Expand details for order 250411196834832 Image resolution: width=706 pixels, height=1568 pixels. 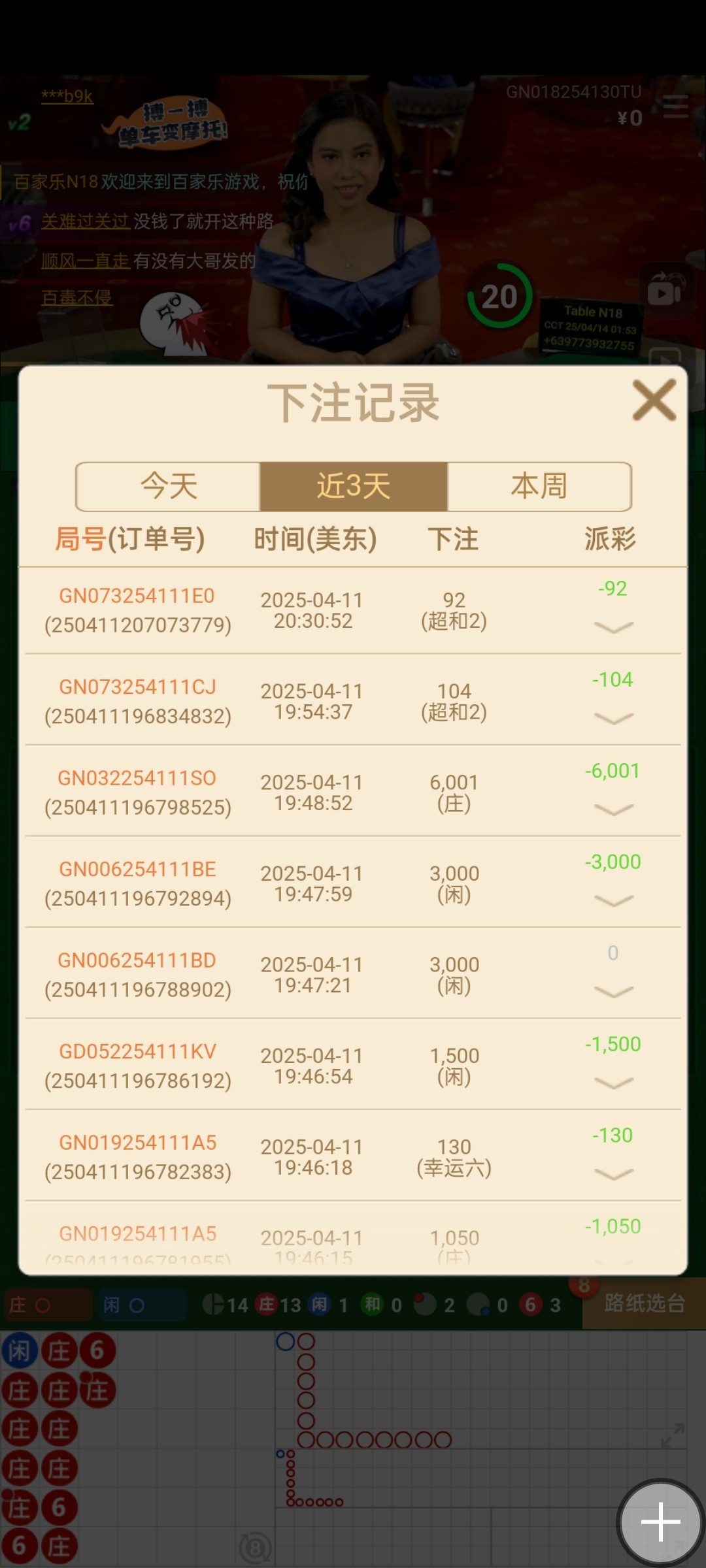(x=613, y=719)
